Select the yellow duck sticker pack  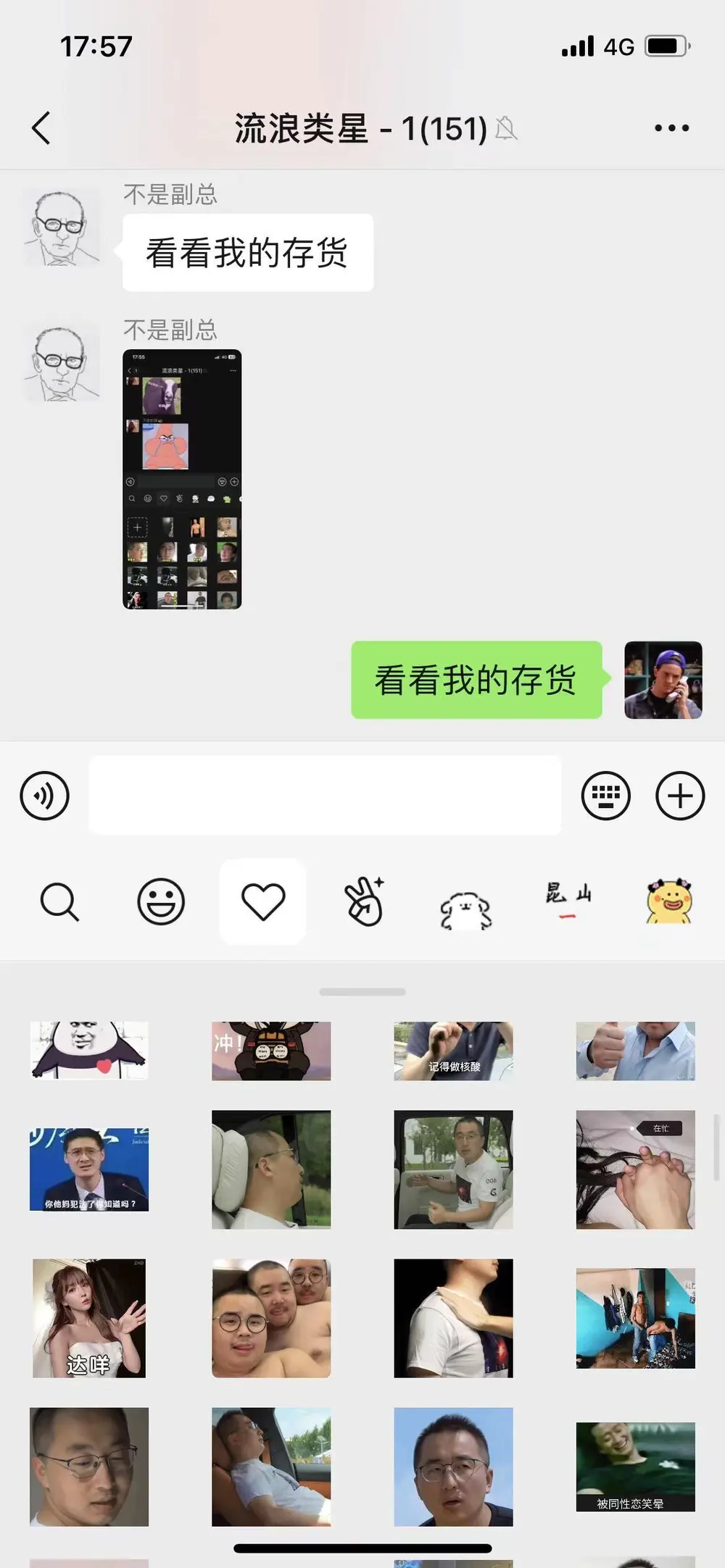coord(669,902)
